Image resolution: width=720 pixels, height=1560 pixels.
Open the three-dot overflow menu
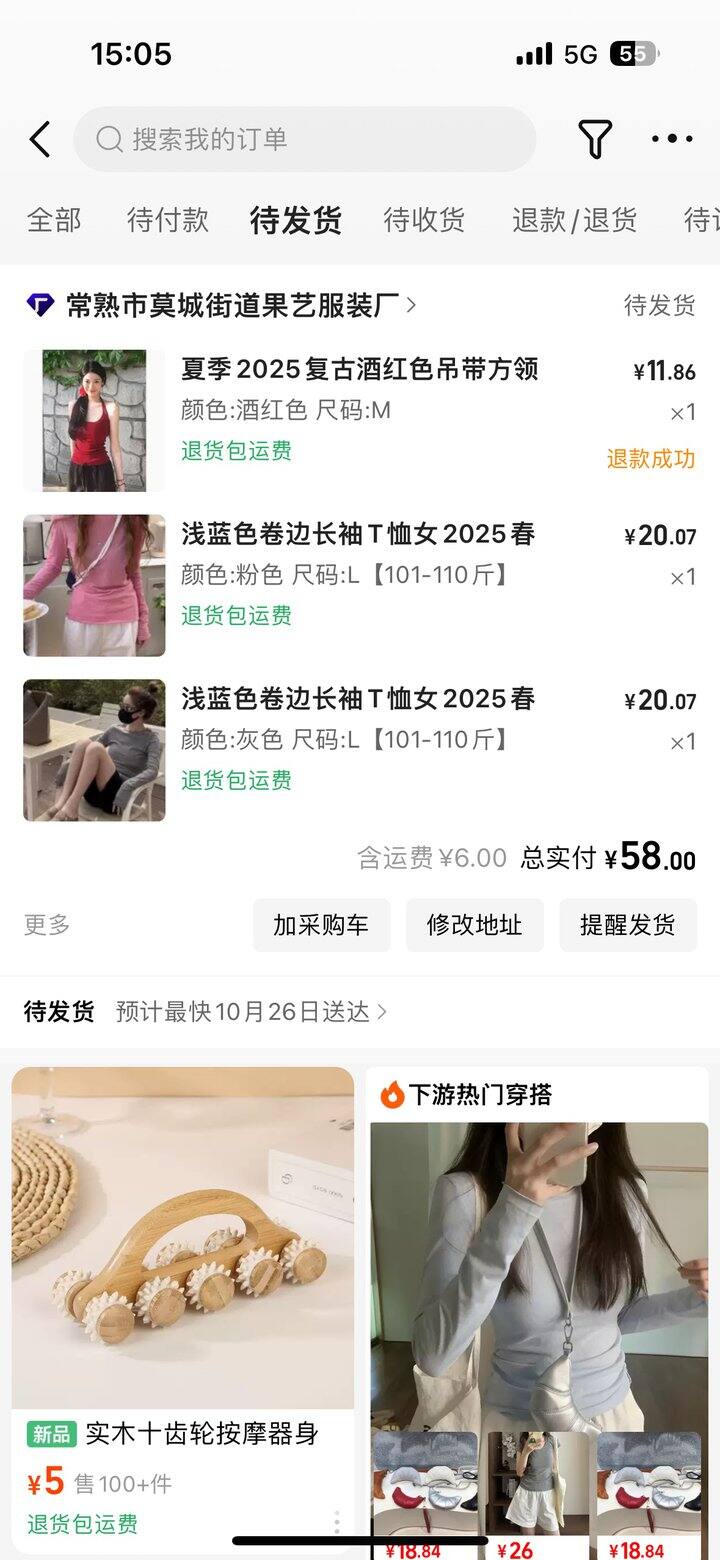672,139
